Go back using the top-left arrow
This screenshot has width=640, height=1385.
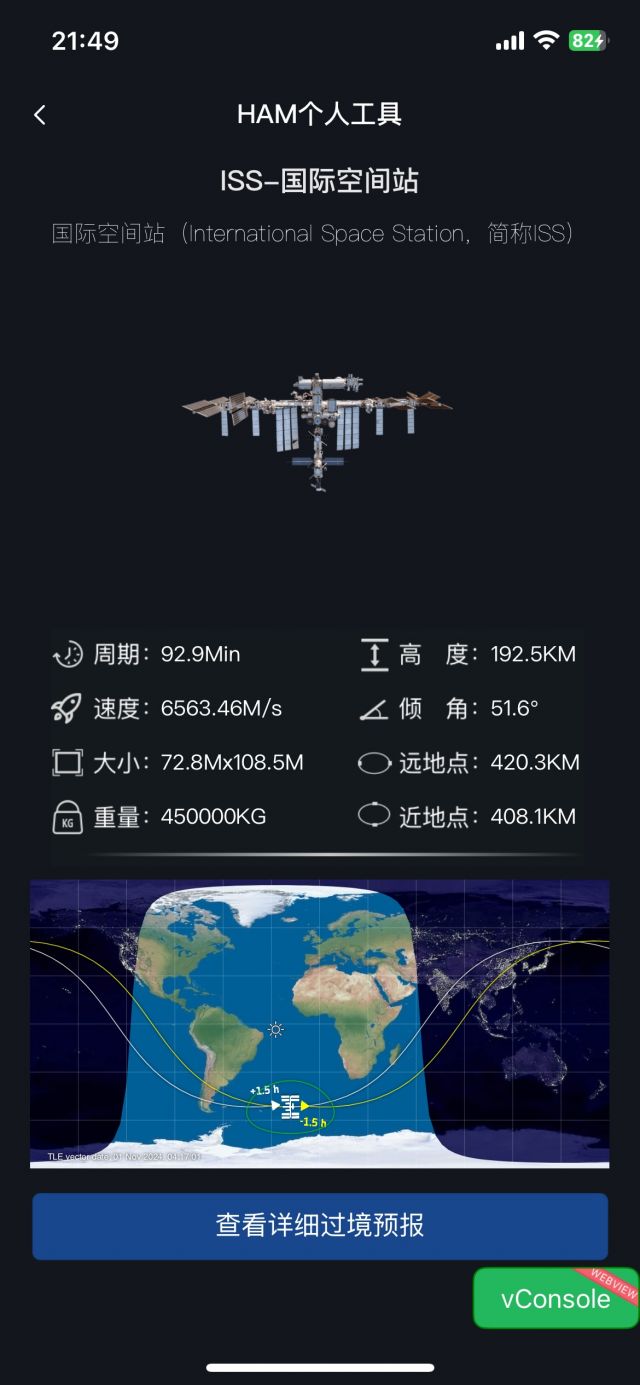tap(40, 115)
